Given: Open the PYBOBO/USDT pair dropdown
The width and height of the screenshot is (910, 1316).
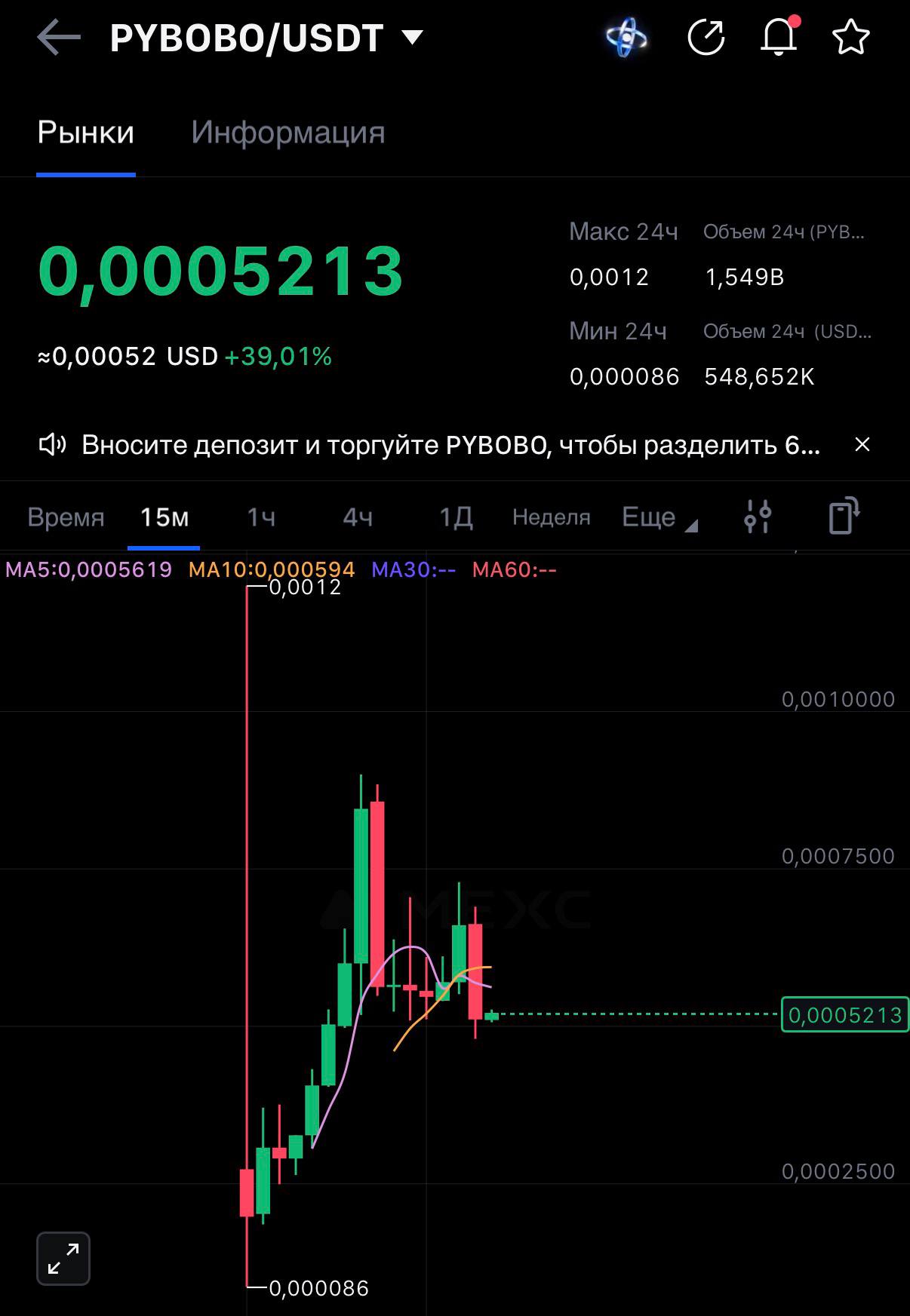Looking at the screenshot, I should 412,38.
